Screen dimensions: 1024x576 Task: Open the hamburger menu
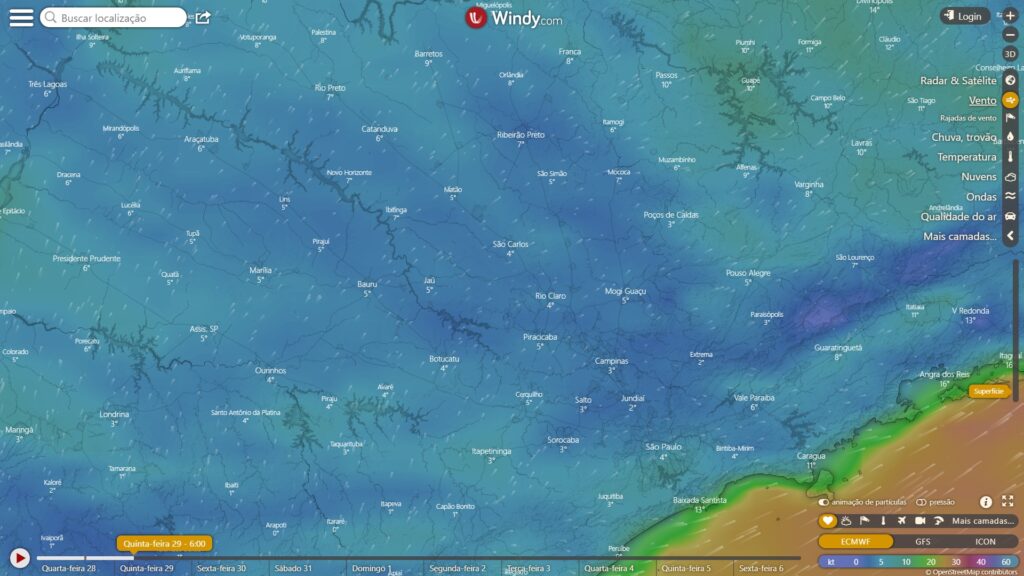[21, 17]
